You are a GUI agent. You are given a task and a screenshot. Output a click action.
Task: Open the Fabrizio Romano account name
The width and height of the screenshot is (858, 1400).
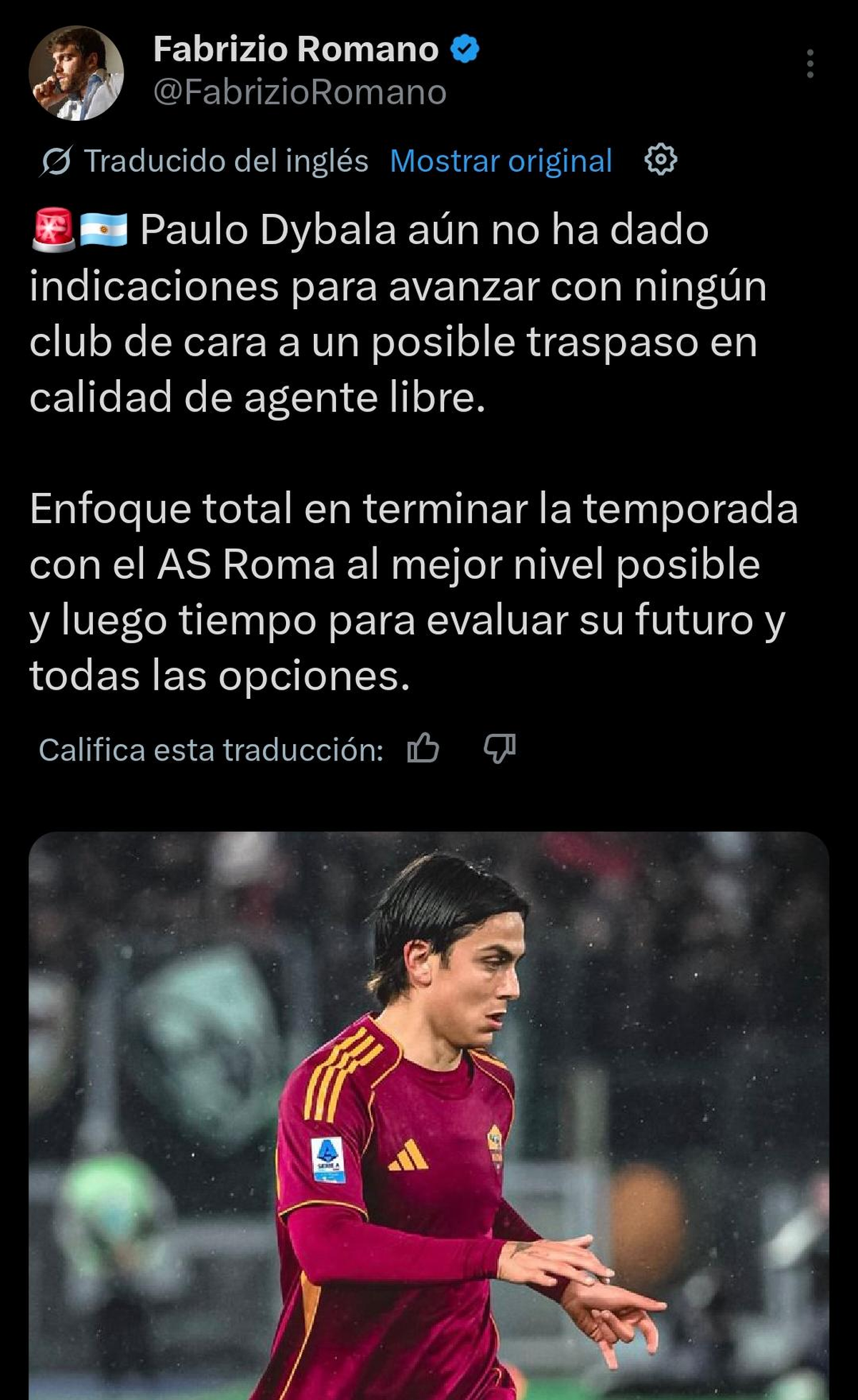(x=295, y=49)
